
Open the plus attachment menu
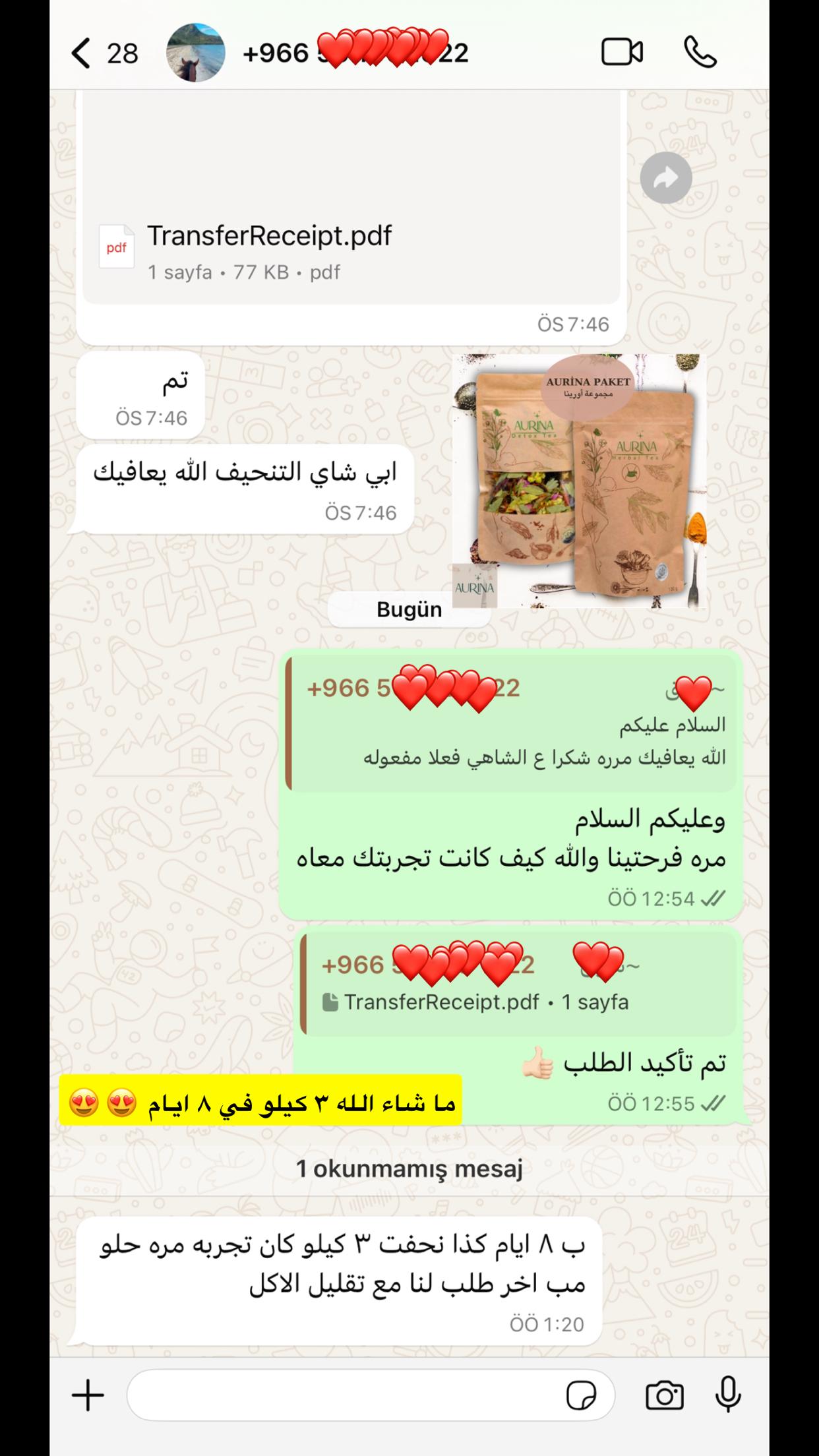click(x=88, y=1396)
